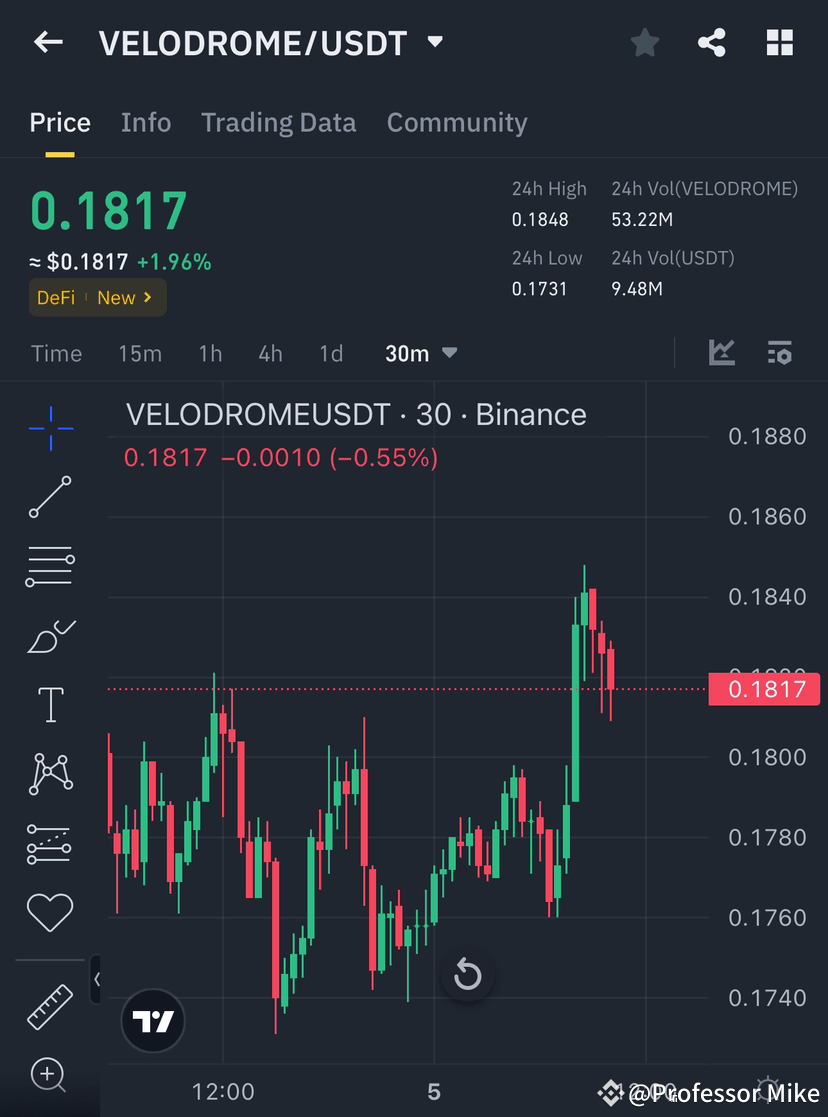The image size is (828, 1117).
Task: Select the trend line drawing tool
Action: (50, 497)
